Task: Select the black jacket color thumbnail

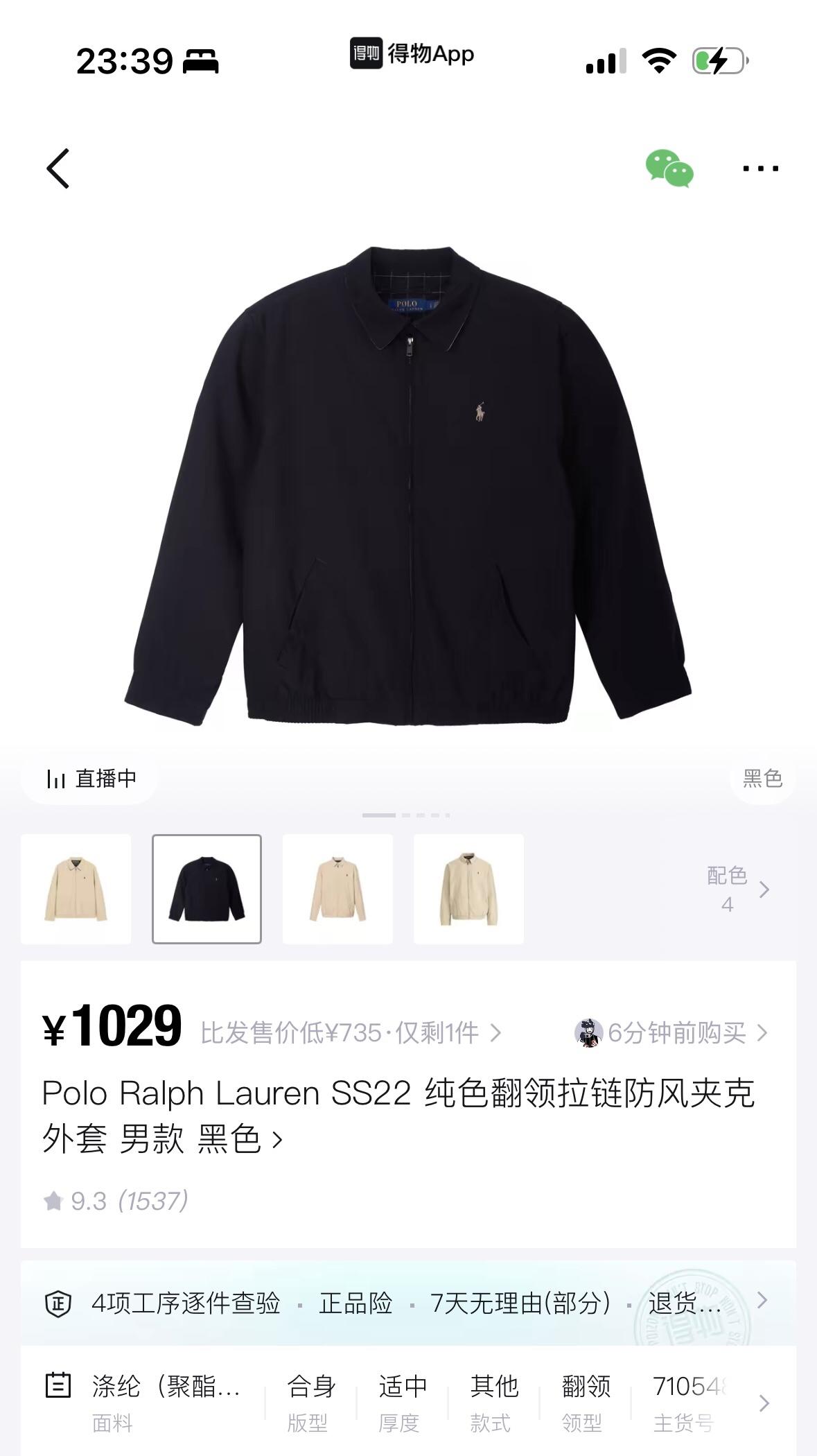Action: (x=207, y=889)
